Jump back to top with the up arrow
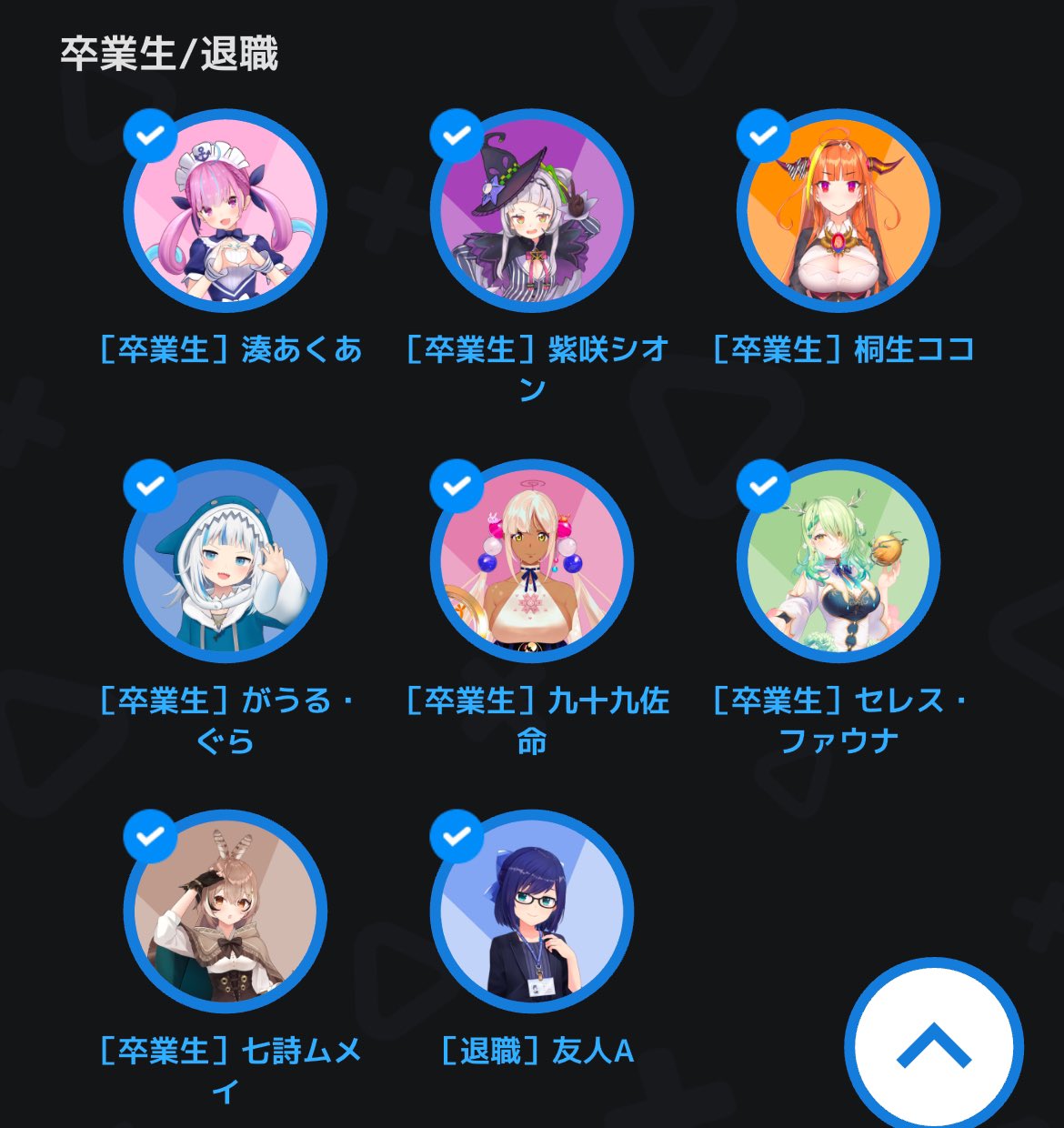Screen dimensions: 1064x1128 (934, 1046)
